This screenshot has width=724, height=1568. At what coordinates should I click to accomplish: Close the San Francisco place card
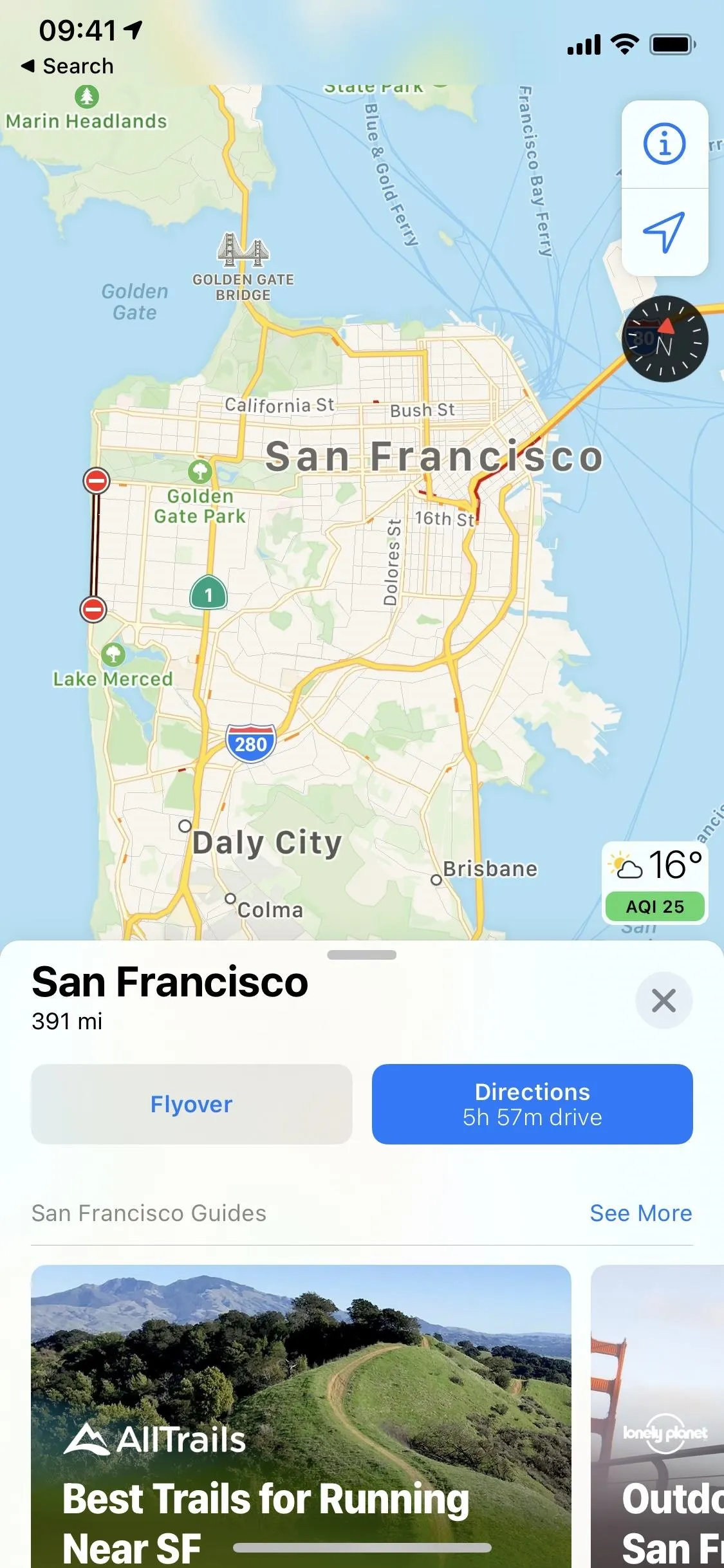click(x=664, y=1000)
